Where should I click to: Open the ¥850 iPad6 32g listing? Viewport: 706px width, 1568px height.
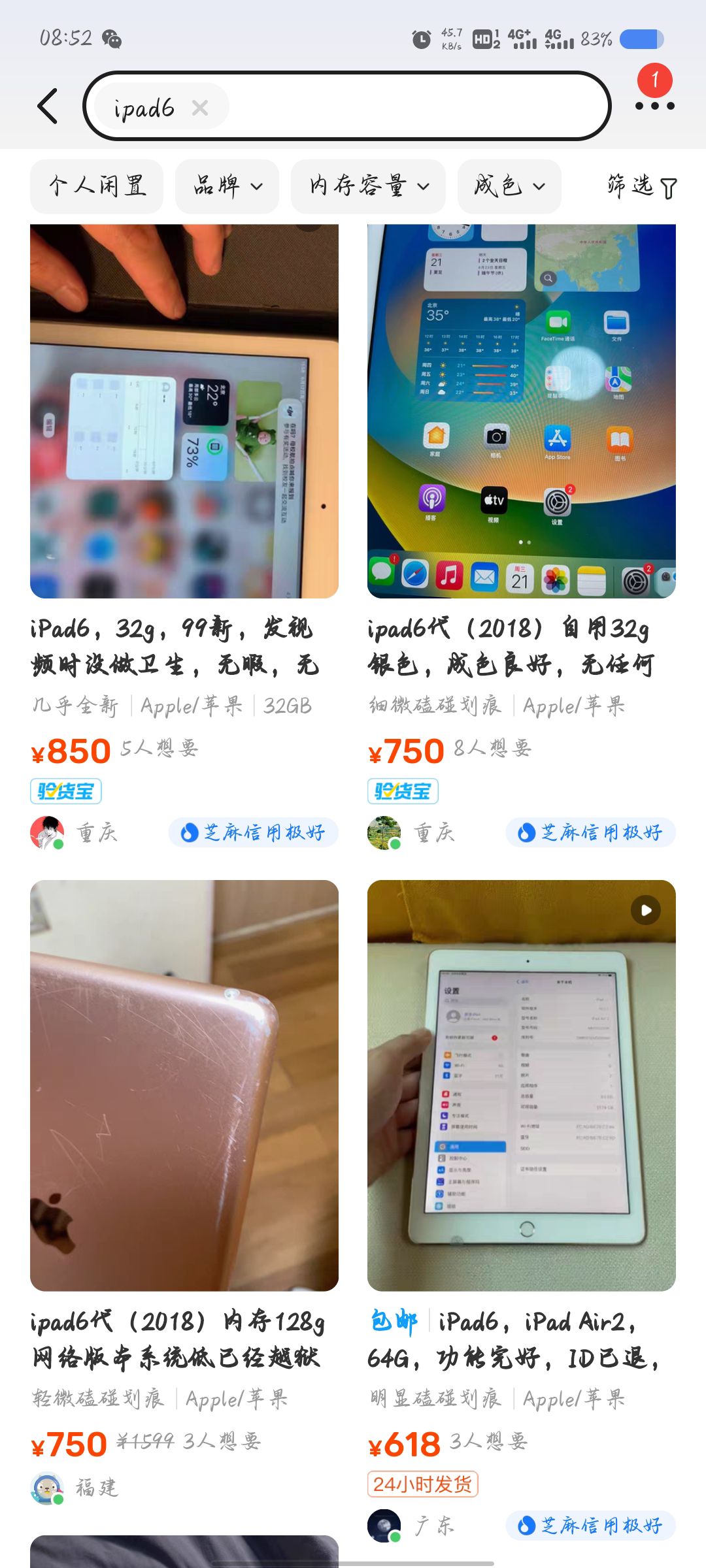click(184, 412)
